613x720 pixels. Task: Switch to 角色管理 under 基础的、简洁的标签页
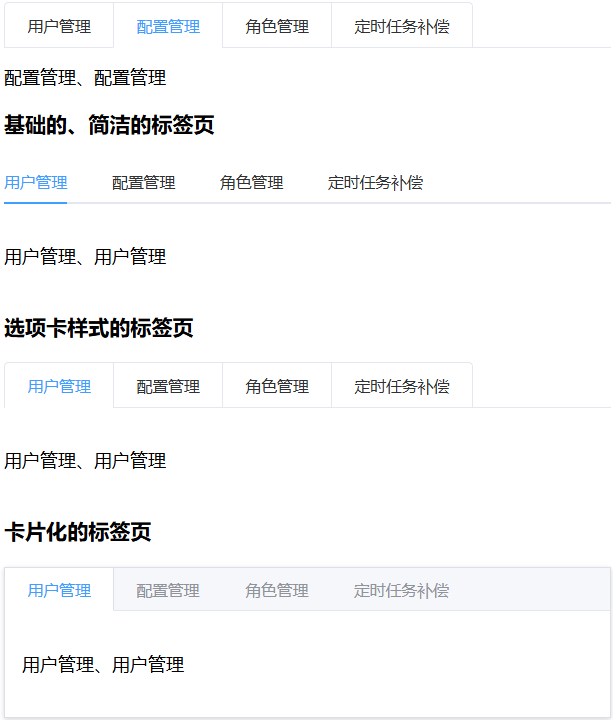coord(251,183)
